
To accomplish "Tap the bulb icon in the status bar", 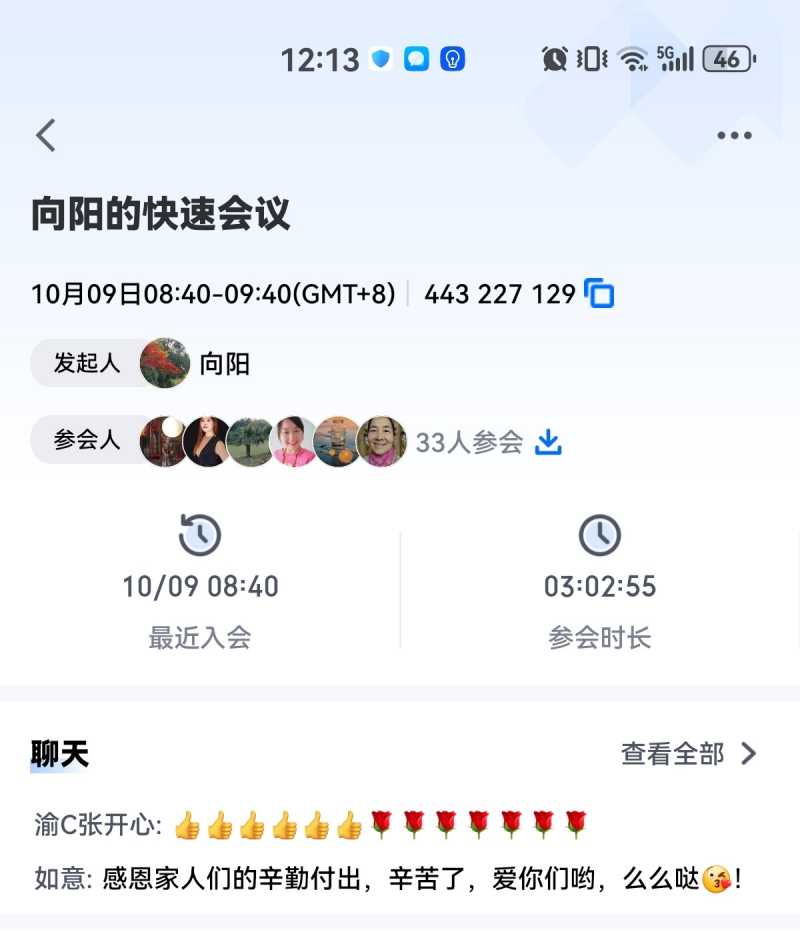I will point(450,59).
